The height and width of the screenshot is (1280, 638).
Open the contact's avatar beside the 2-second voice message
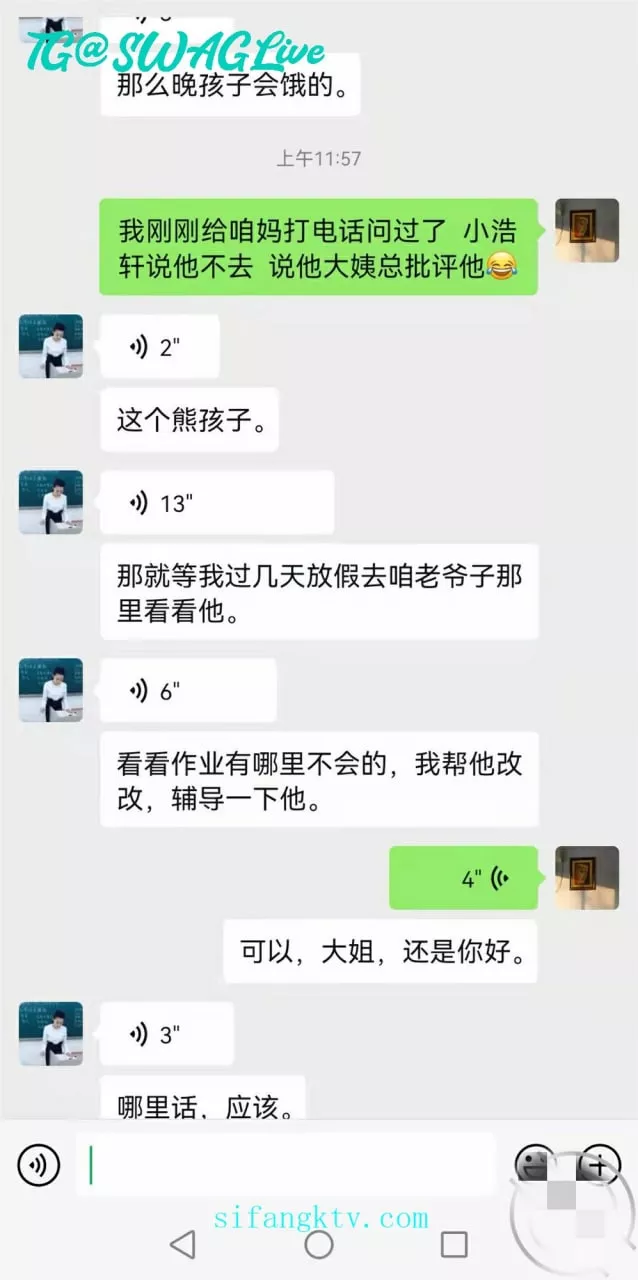click(x=51, y=346)
